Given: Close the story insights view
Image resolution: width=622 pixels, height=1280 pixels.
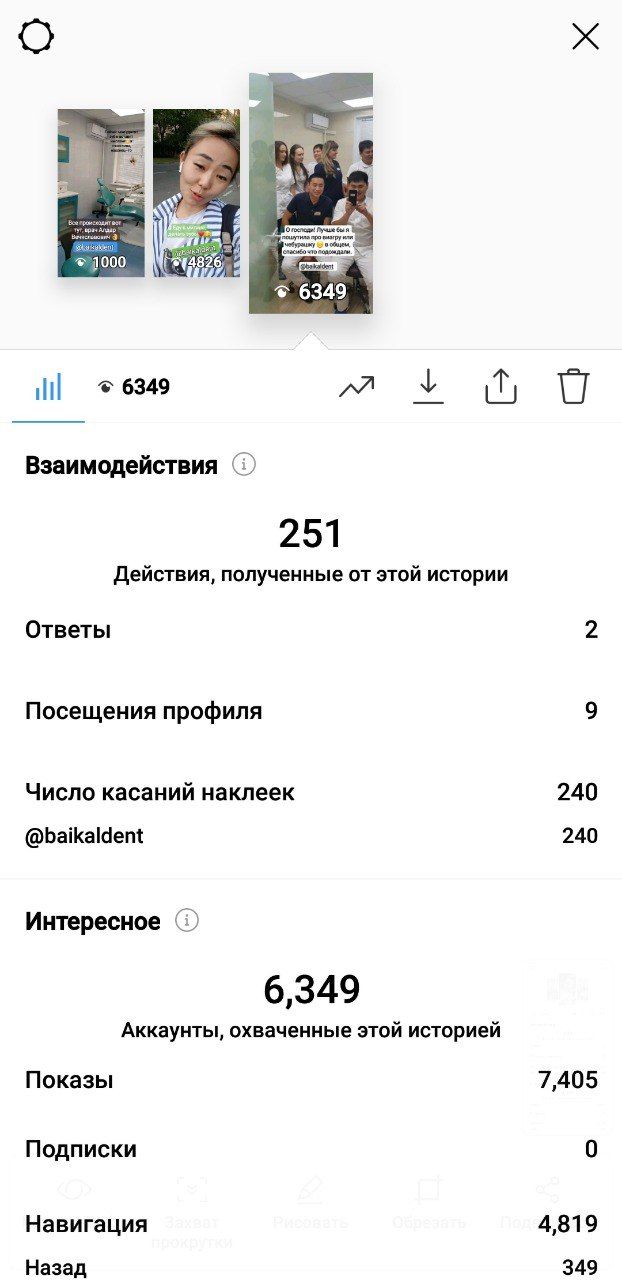Looking at the screenshot, I should pos(585,37).
